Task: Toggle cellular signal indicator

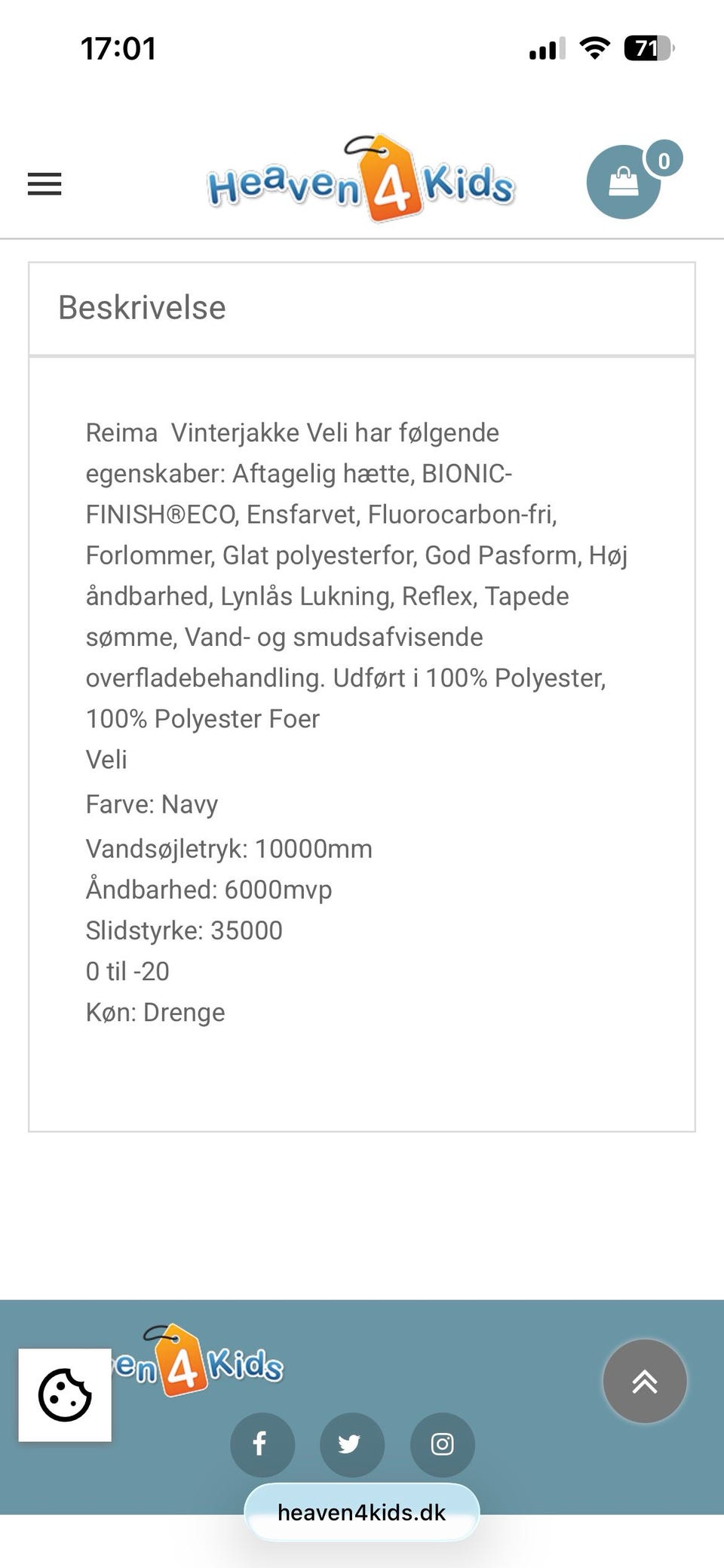Action: [545, 48]
